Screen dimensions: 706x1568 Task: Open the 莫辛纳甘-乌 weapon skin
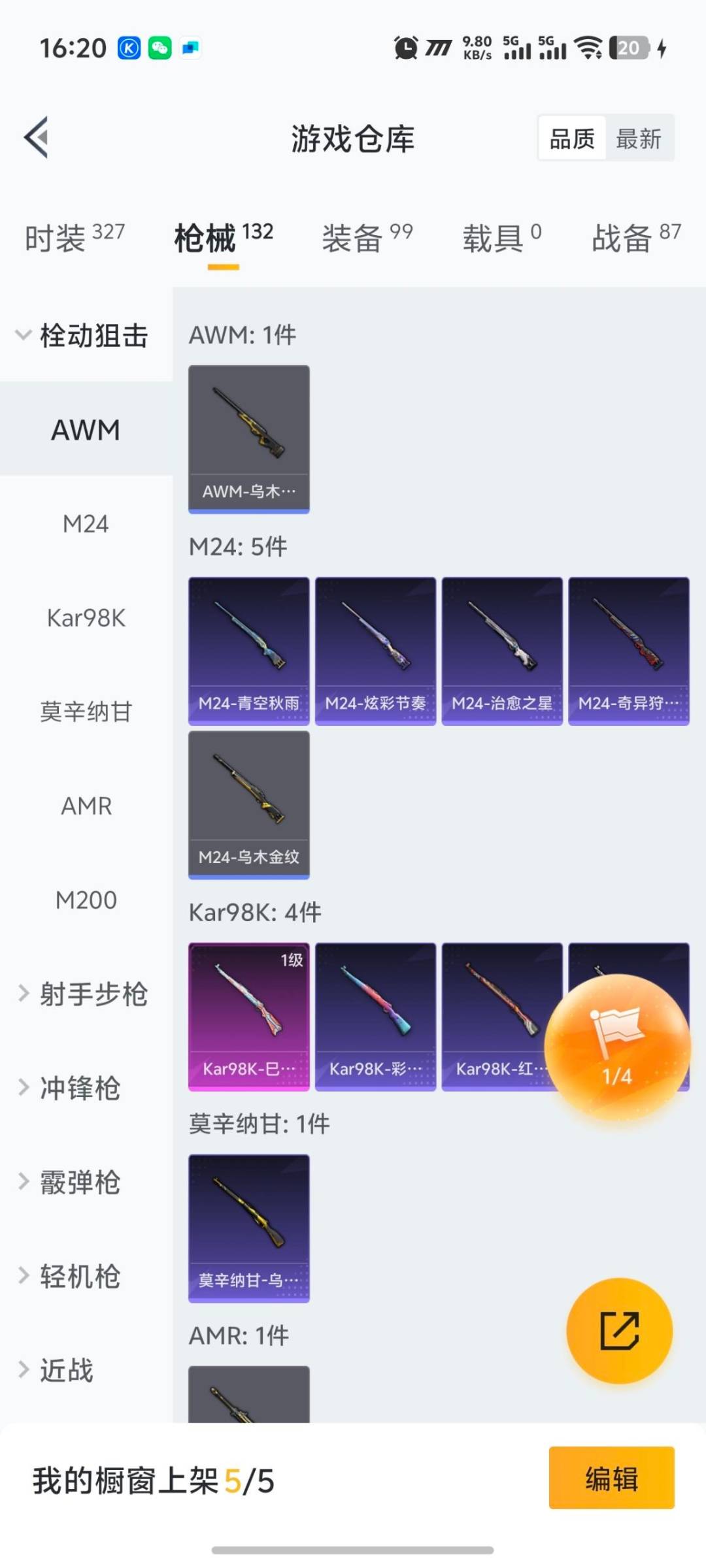248,1228
